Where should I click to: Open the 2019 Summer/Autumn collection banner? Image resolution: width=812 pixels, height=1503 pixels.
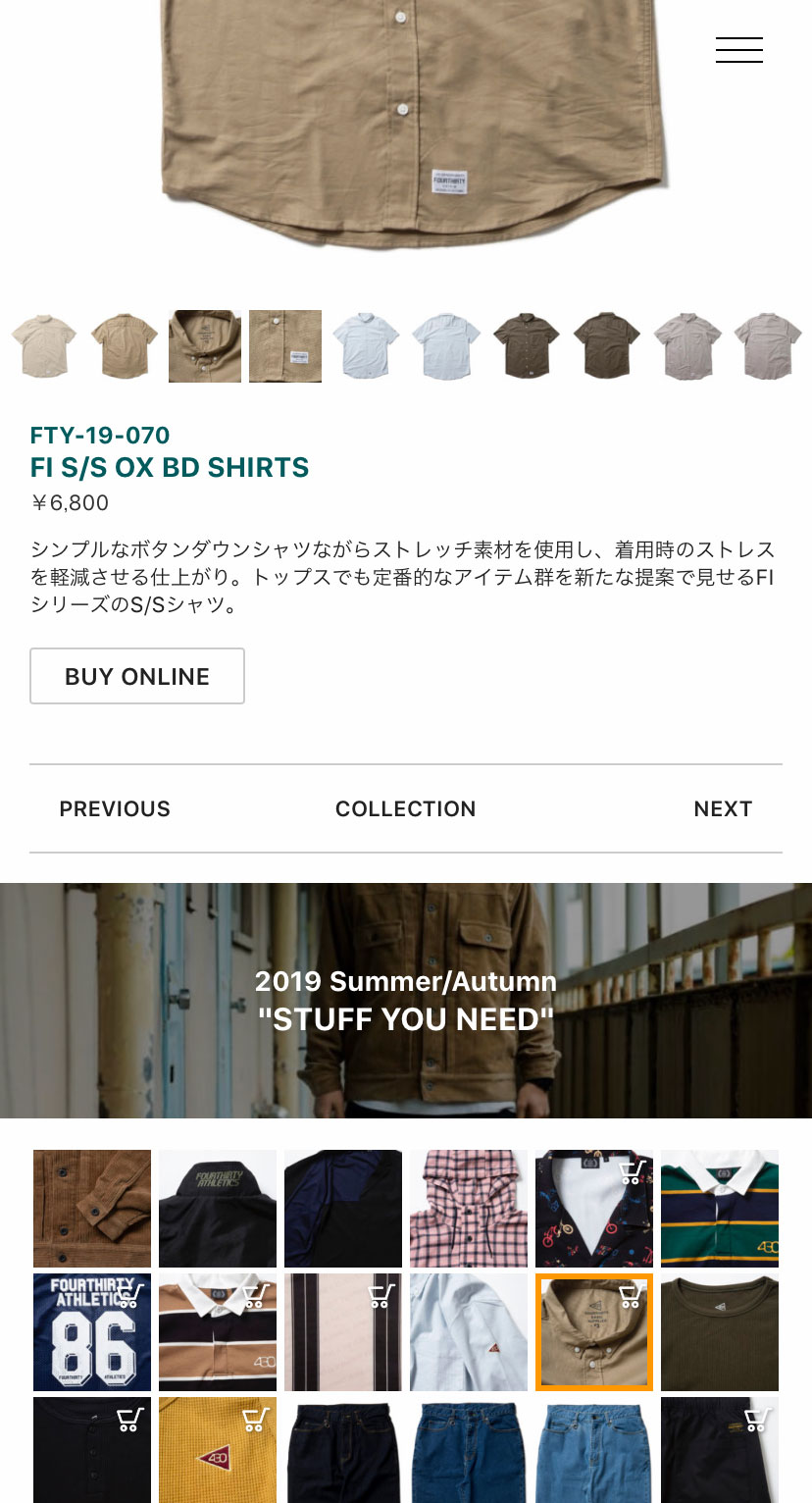(406, 1001)
